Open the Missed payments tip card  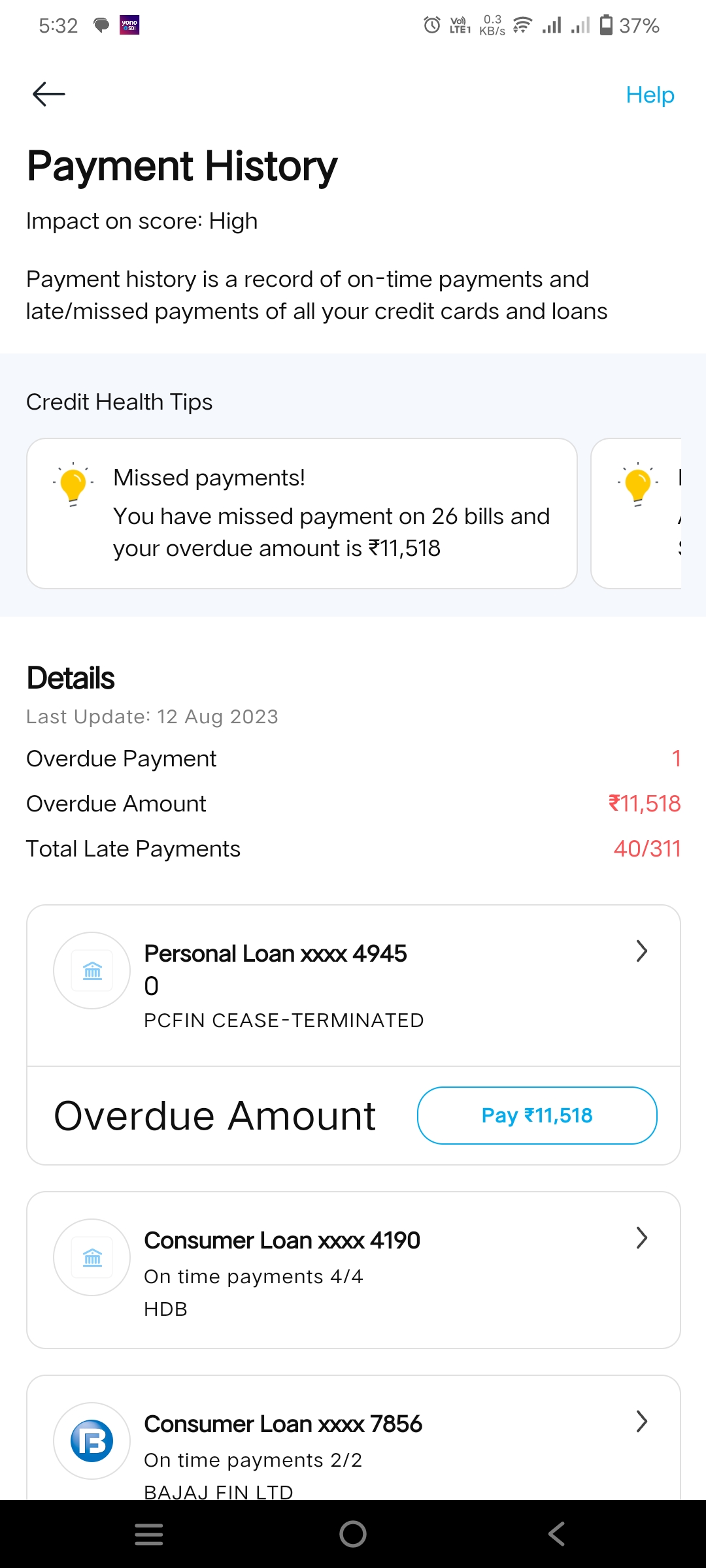(301, 514)
